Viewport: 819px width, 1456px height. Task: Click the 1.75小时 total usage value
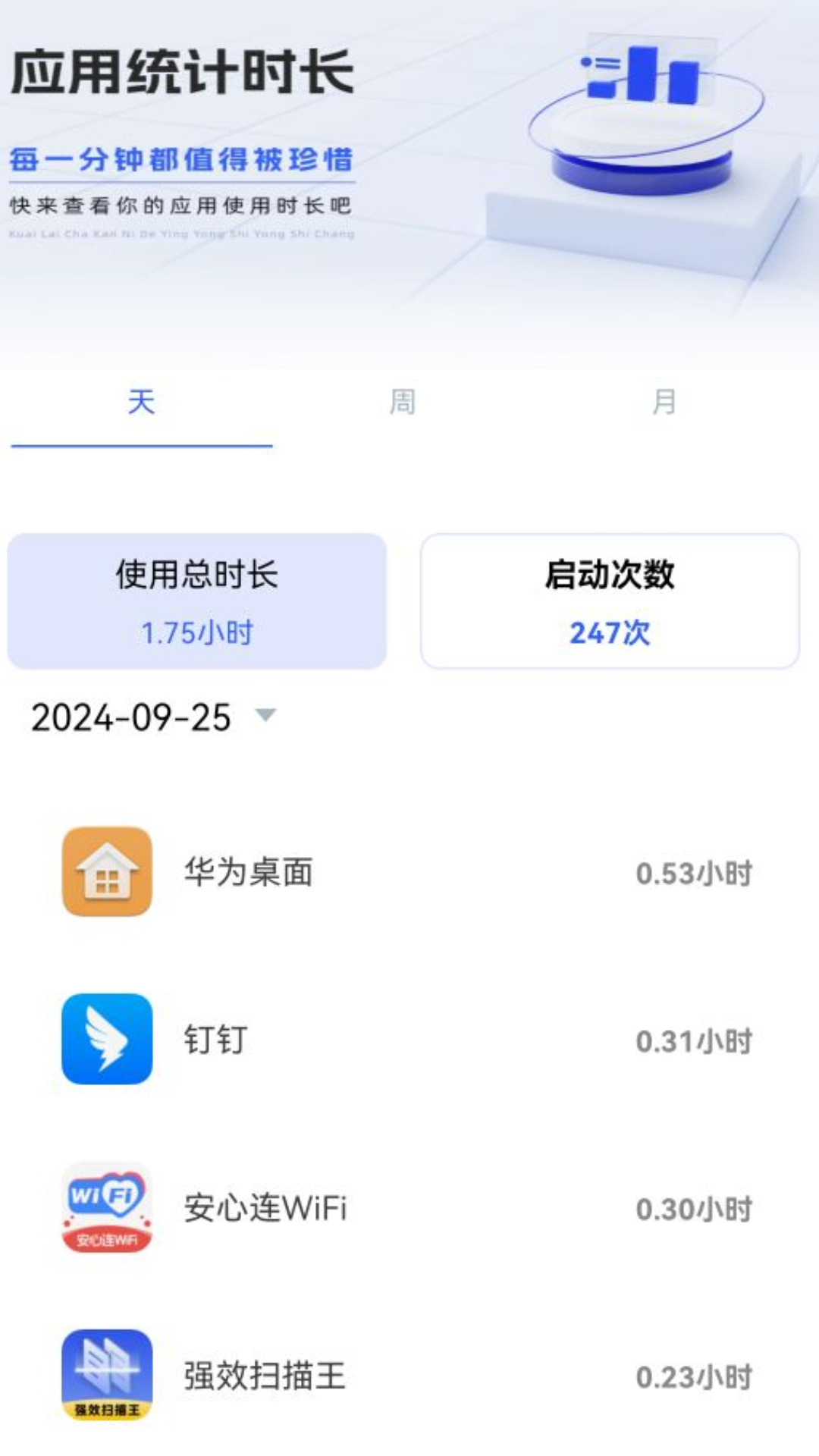(x=197, y=630)
